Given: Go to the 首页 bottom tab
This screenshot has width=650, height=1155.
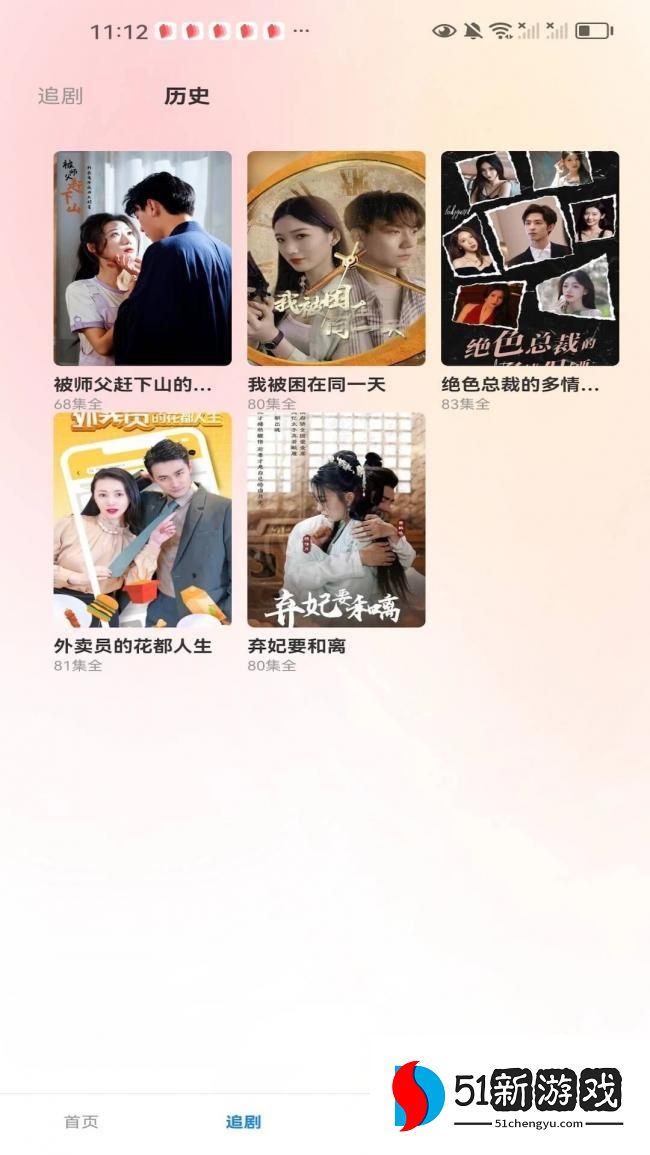Looking at the screenshot, I should (x=81, y=1122).
